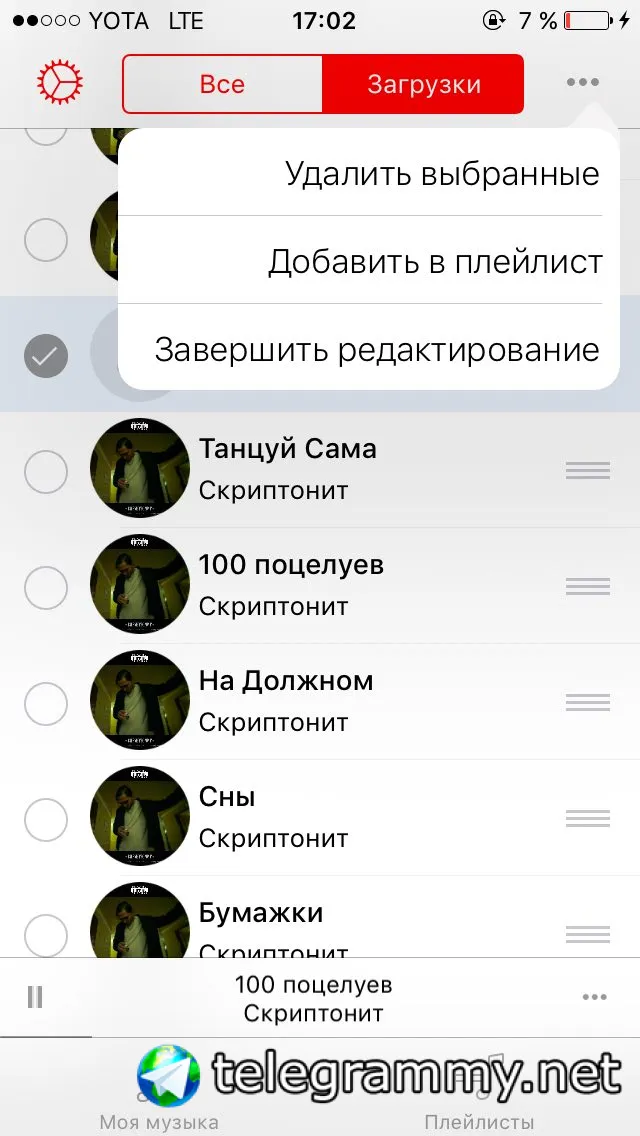Pause the playing track in mini player

coord(35,996)
